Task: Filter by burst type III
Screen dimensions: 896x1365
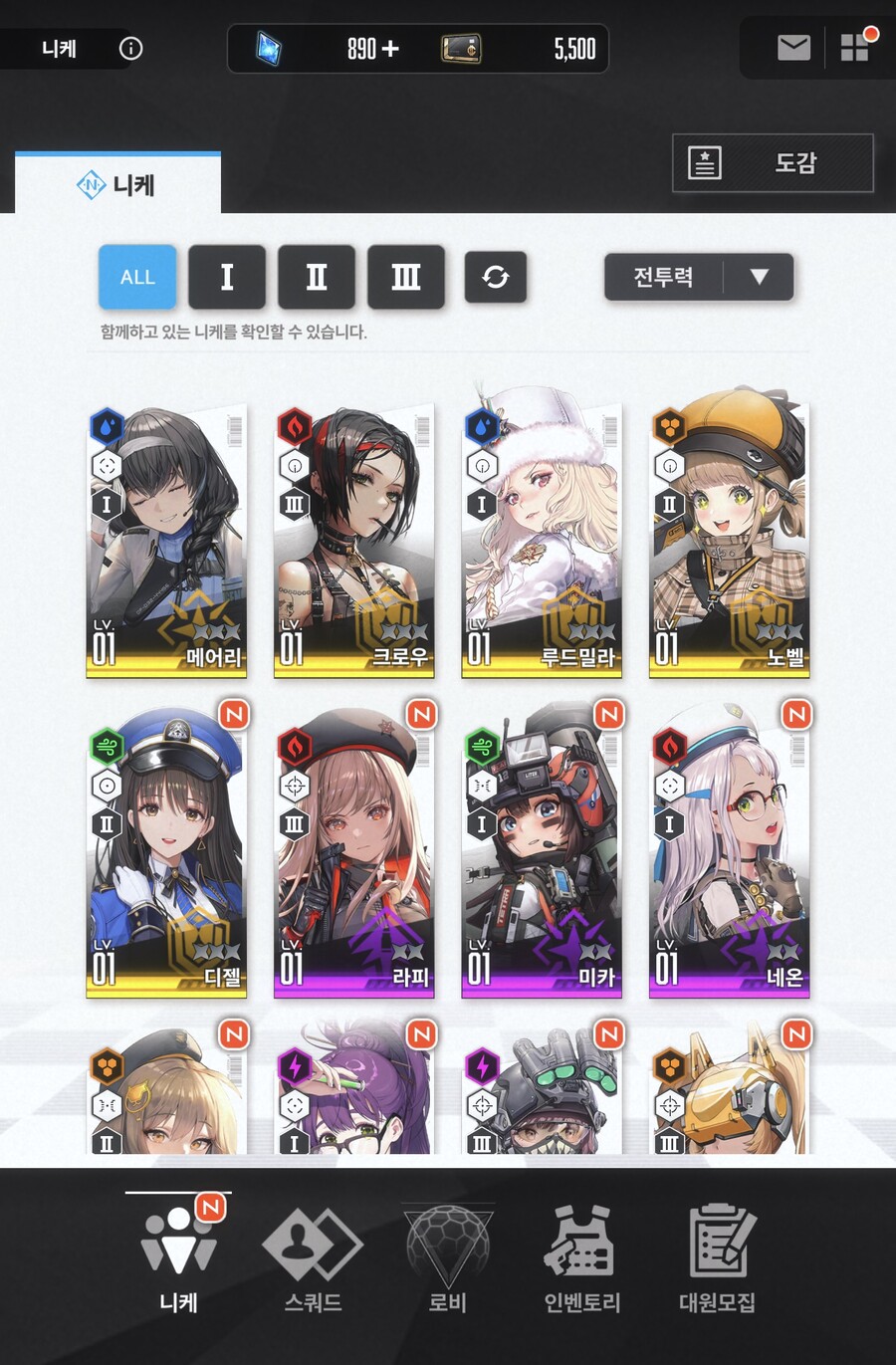Action: pyautogui.click(x=406, y=277)
